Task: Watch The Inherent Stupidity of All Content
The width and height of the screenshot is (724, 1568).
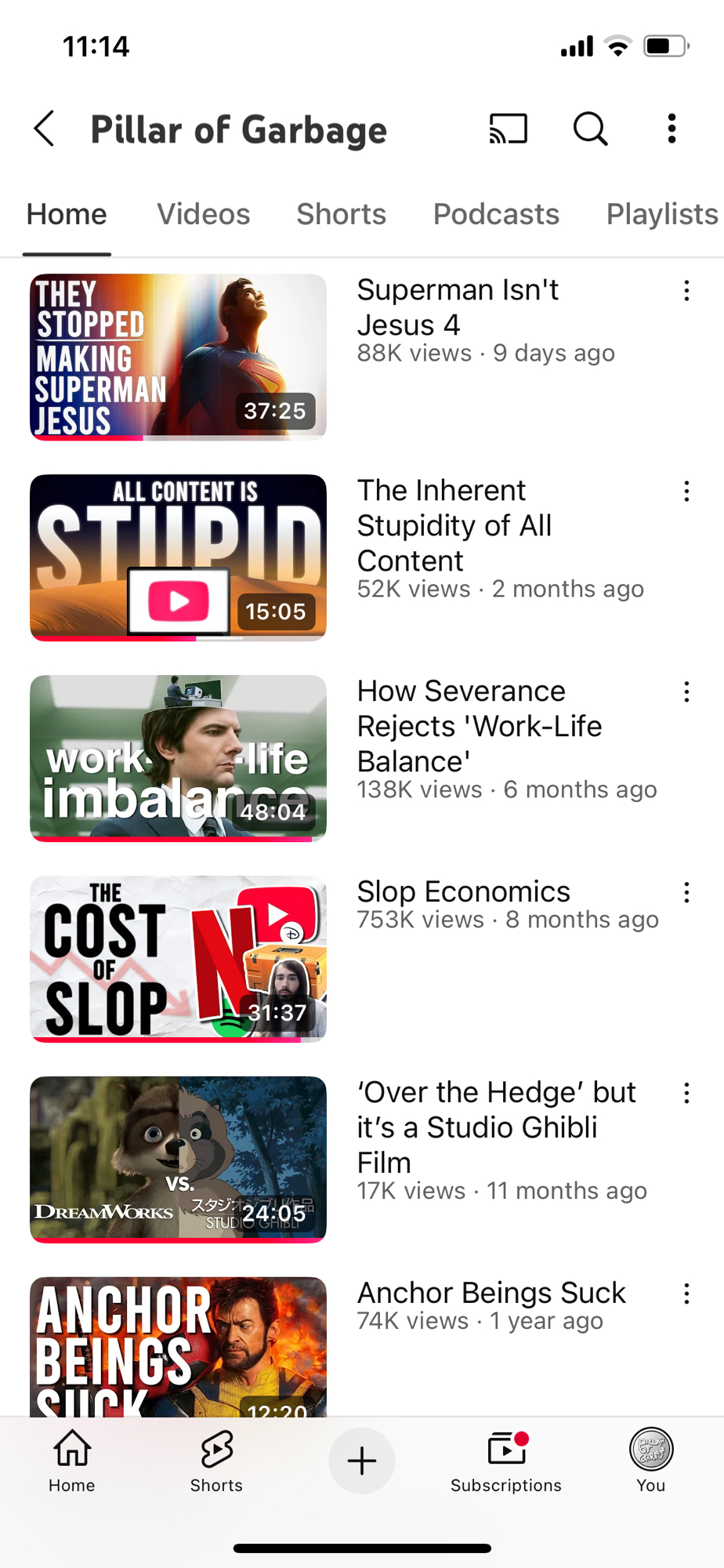Action: coord(178,557)
